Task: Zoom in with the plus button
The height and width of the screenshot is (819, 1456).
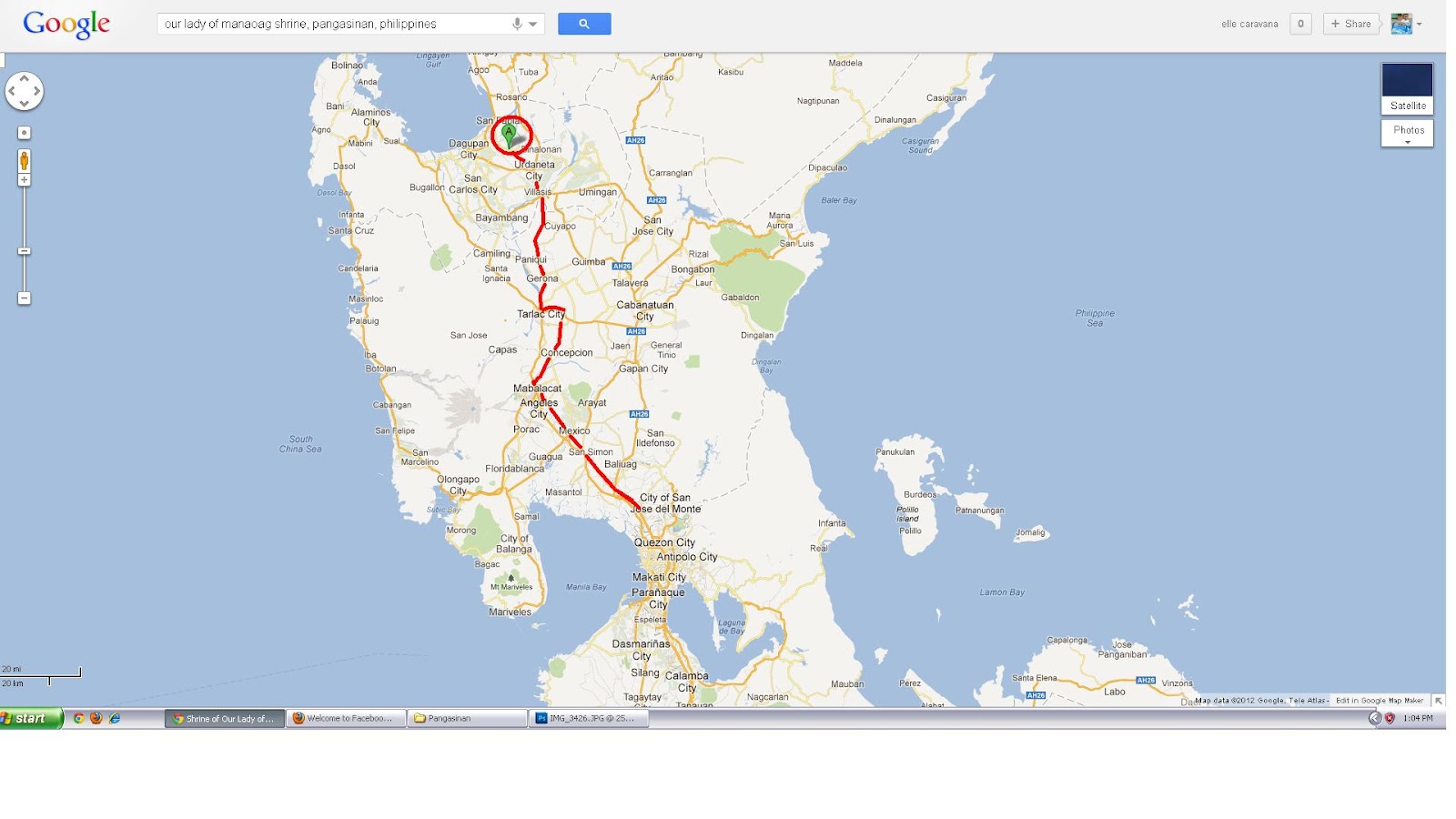Action: click(25, 180)
